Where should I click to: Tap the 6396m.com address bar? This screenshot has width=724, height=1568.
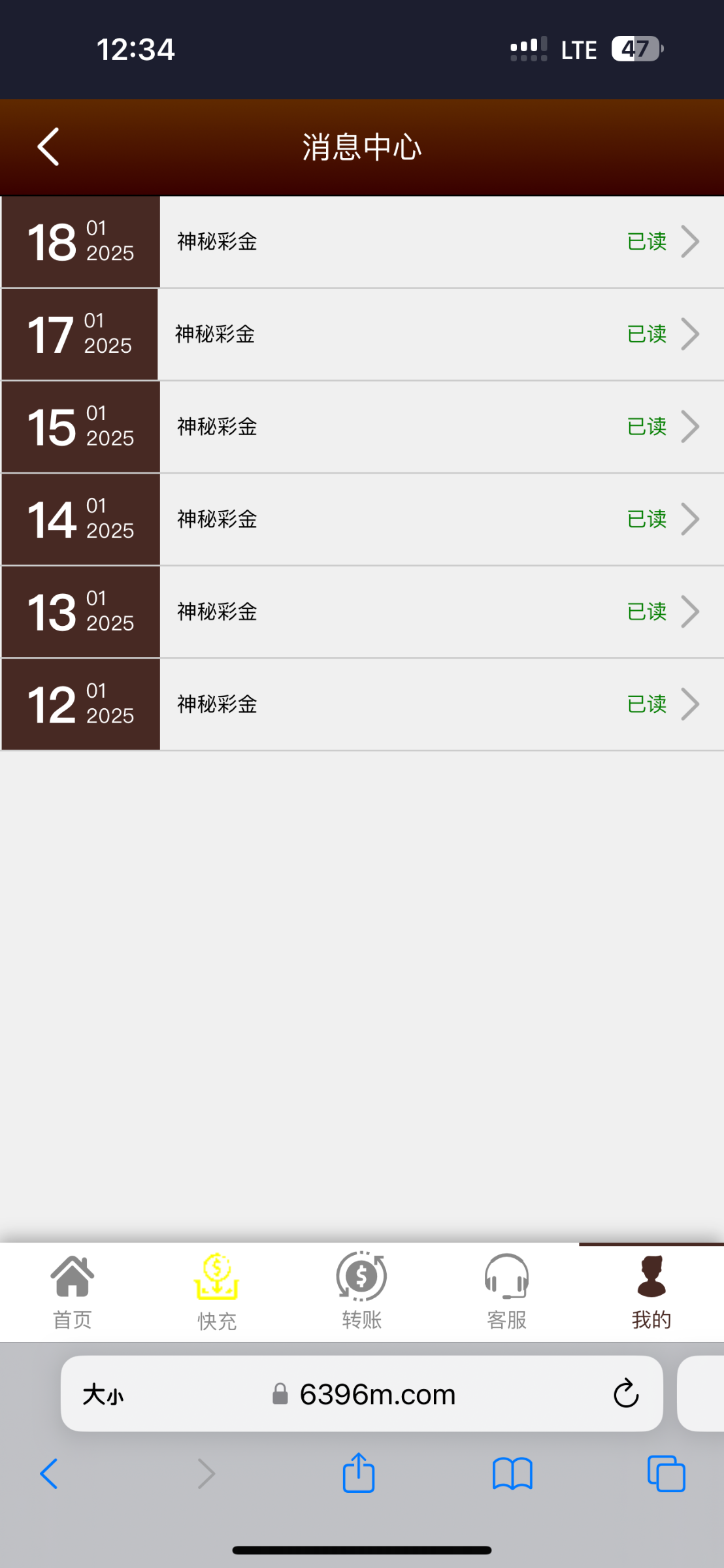pos(376,1395)
